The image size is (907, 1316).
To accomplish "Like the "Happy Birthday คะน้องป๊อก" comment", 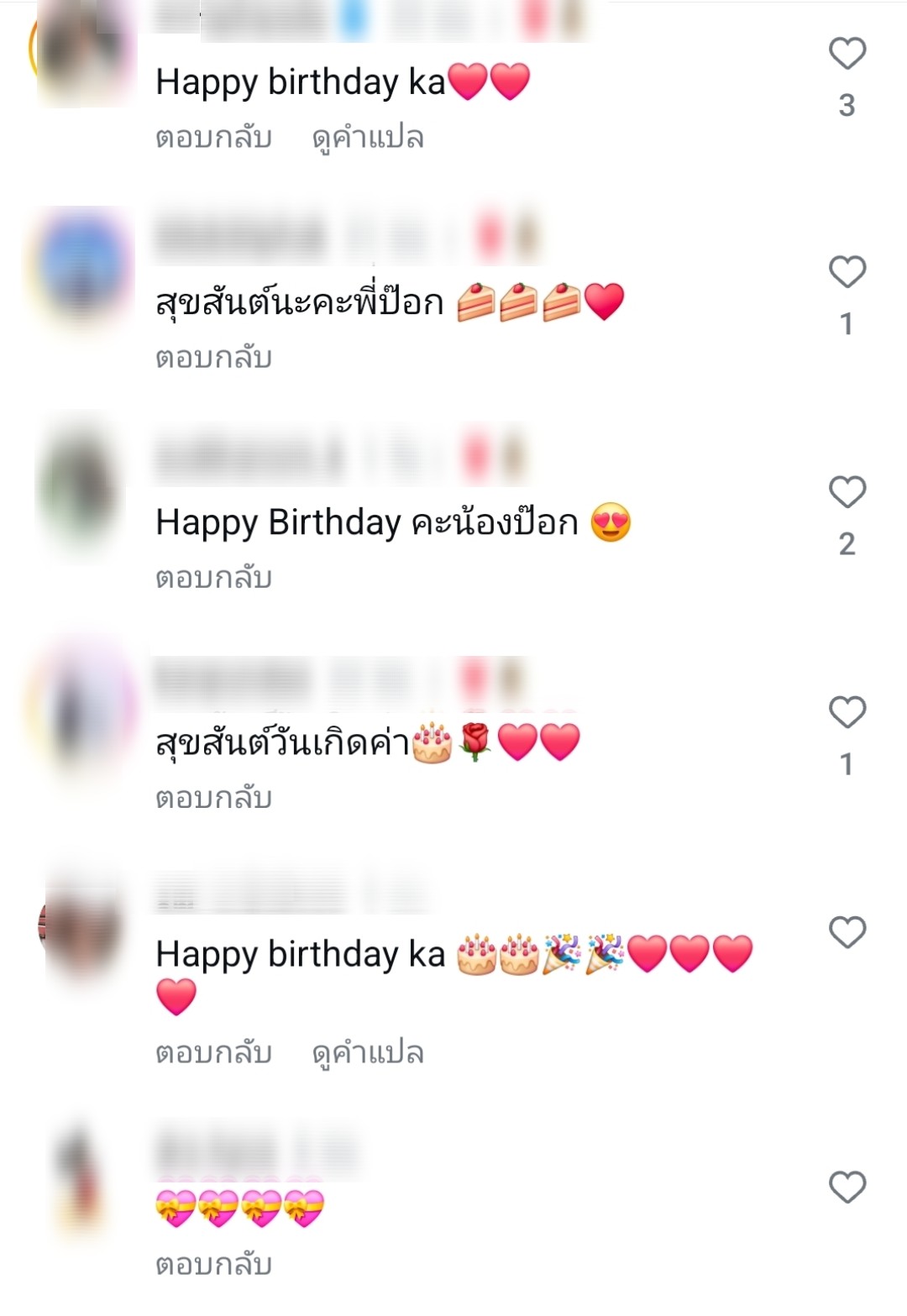I will pyautogui.click(x=847, y=493).
